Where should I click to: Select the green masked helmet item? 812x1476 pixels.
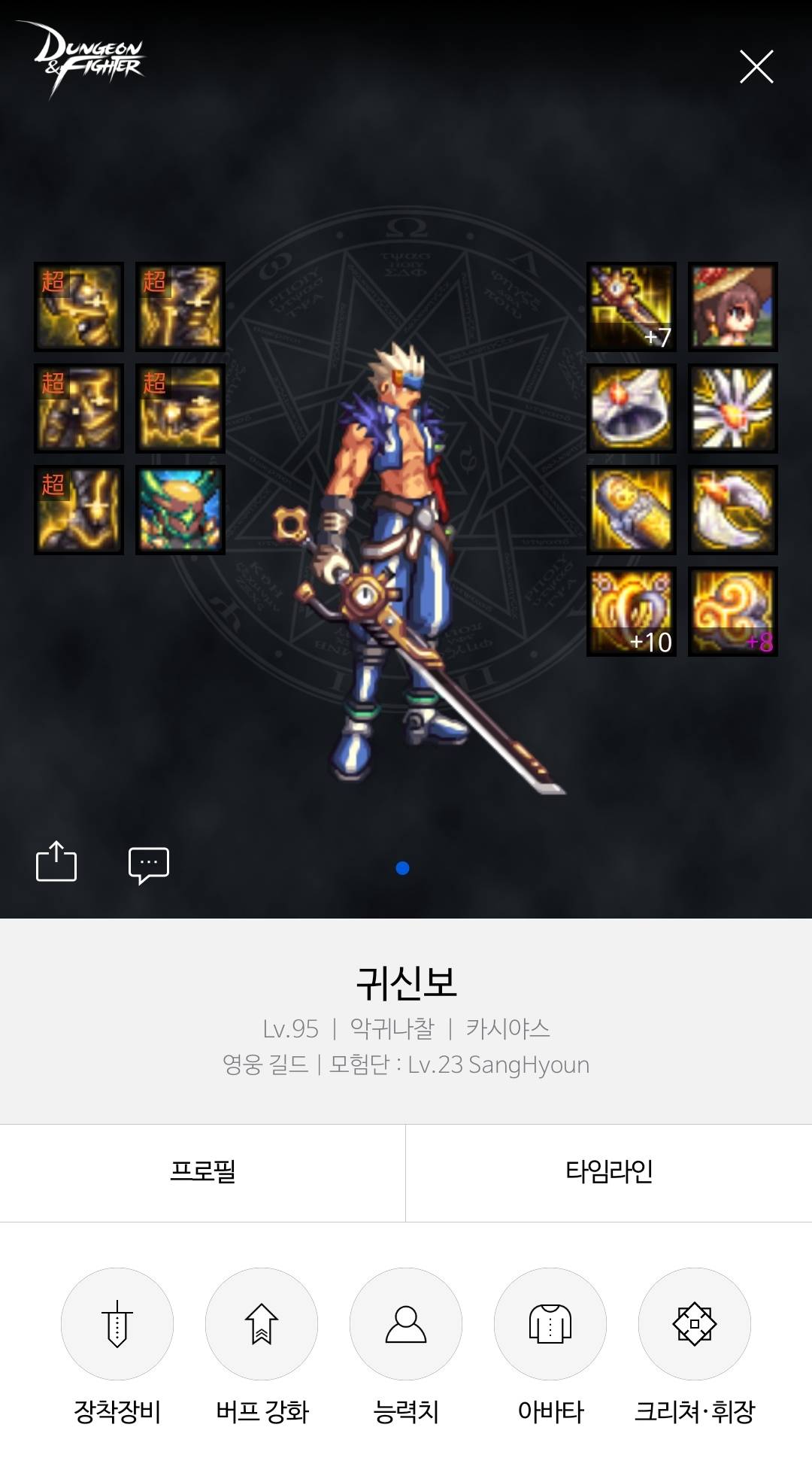pos(180,510)
